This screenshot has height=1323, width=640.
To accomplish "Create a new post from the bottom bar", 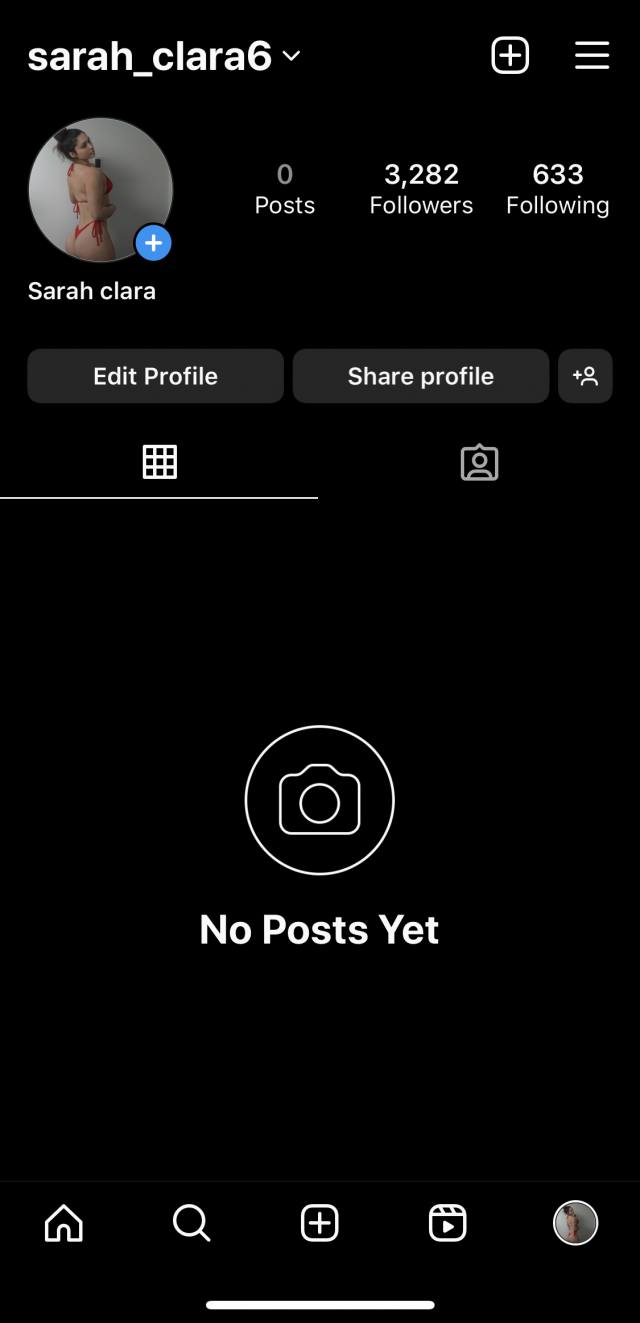I will (x=320, y=1223).
